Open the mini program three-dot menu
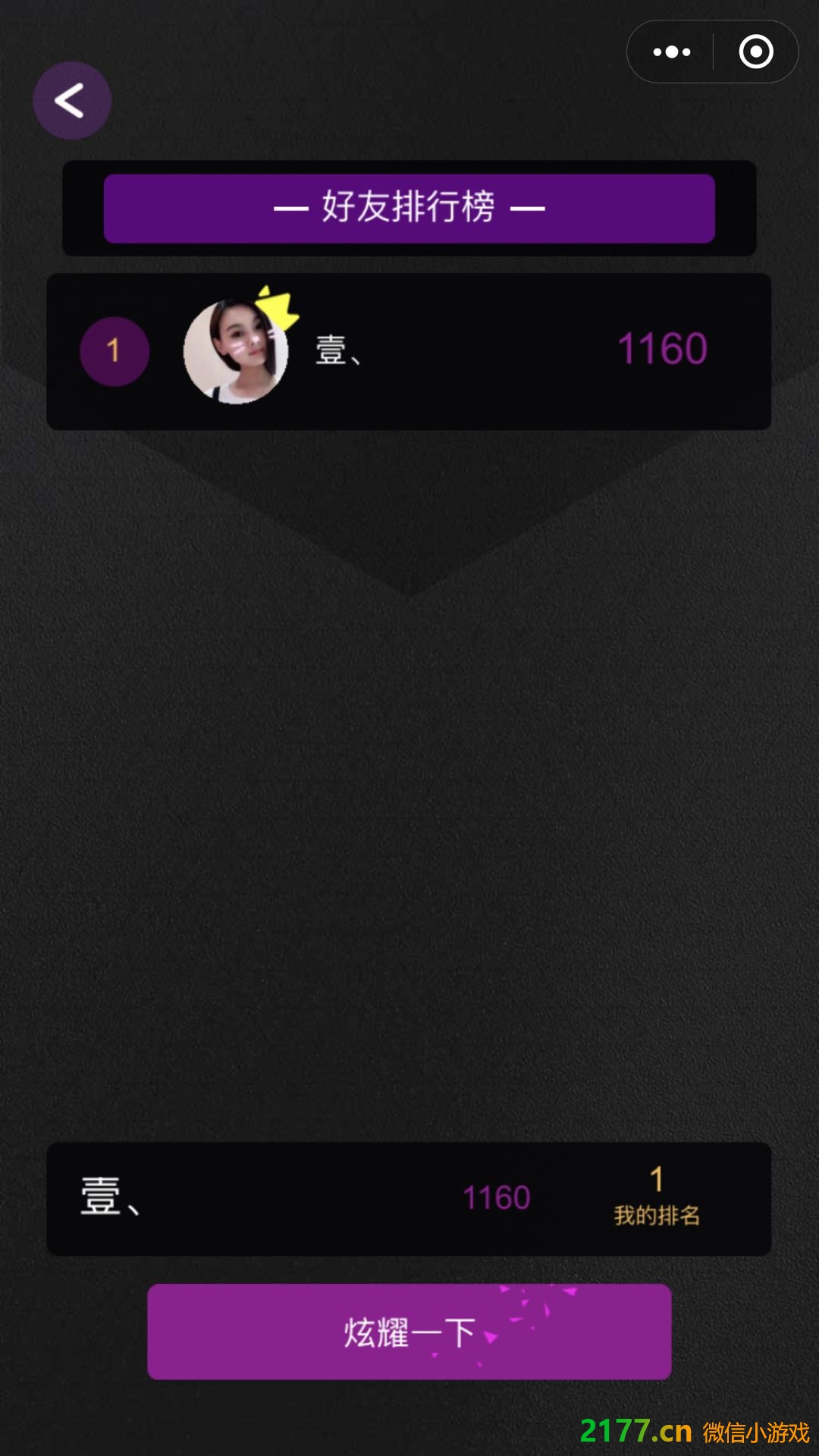This screenshot has height=1456, width=819. pos(672,52)
